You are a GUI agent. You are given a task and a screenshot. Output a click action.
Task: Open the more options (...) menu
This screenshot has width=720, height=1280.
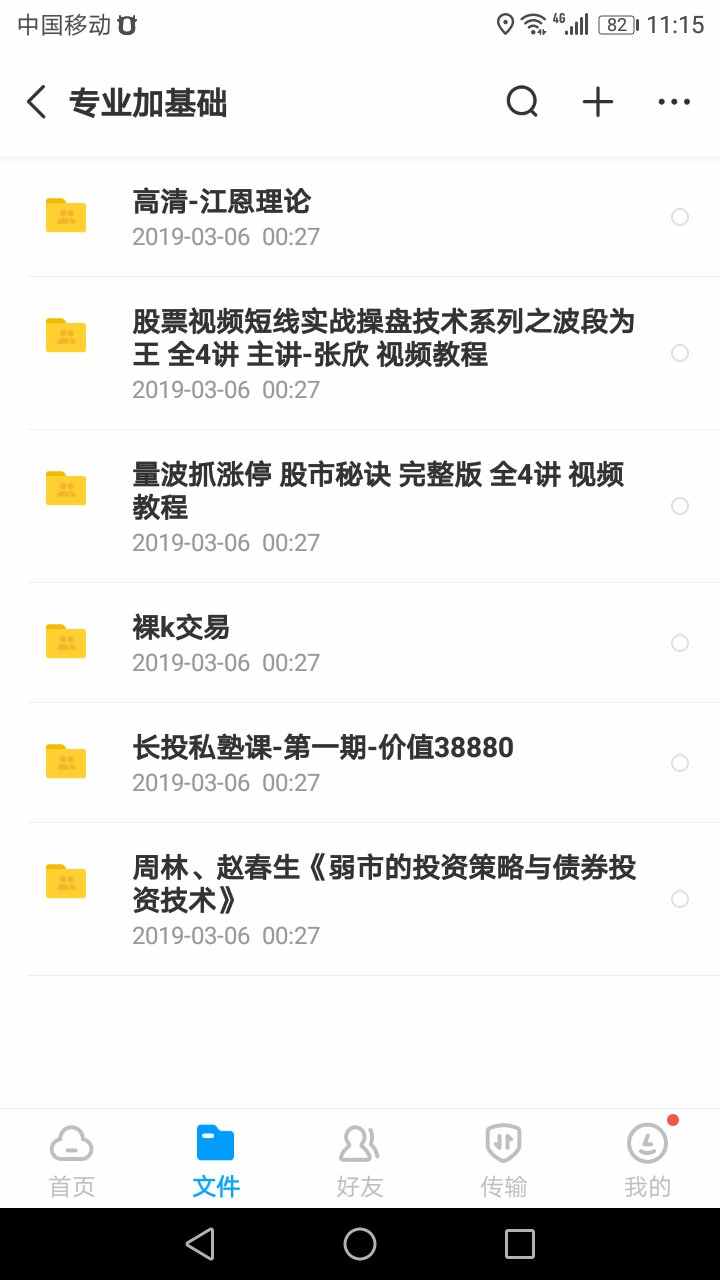point(674,101)
